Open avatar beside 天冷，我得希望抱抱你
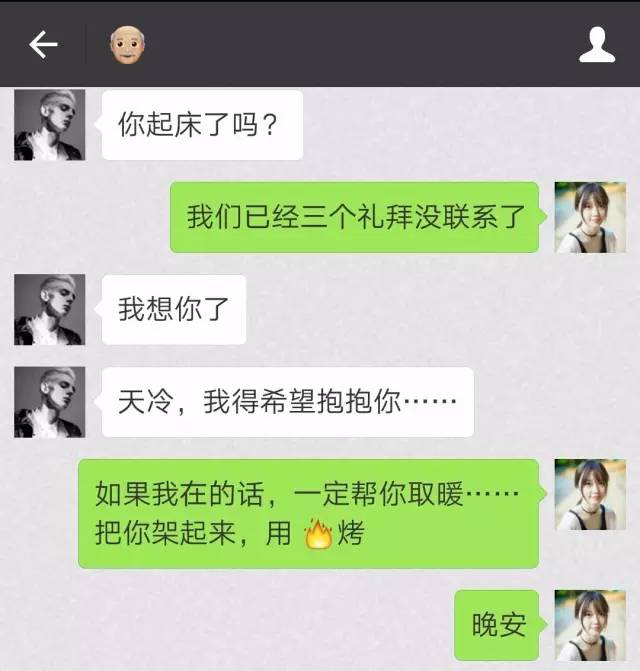Image resolution: width=640 pixels, height=671 pixels. click(50, 402)
